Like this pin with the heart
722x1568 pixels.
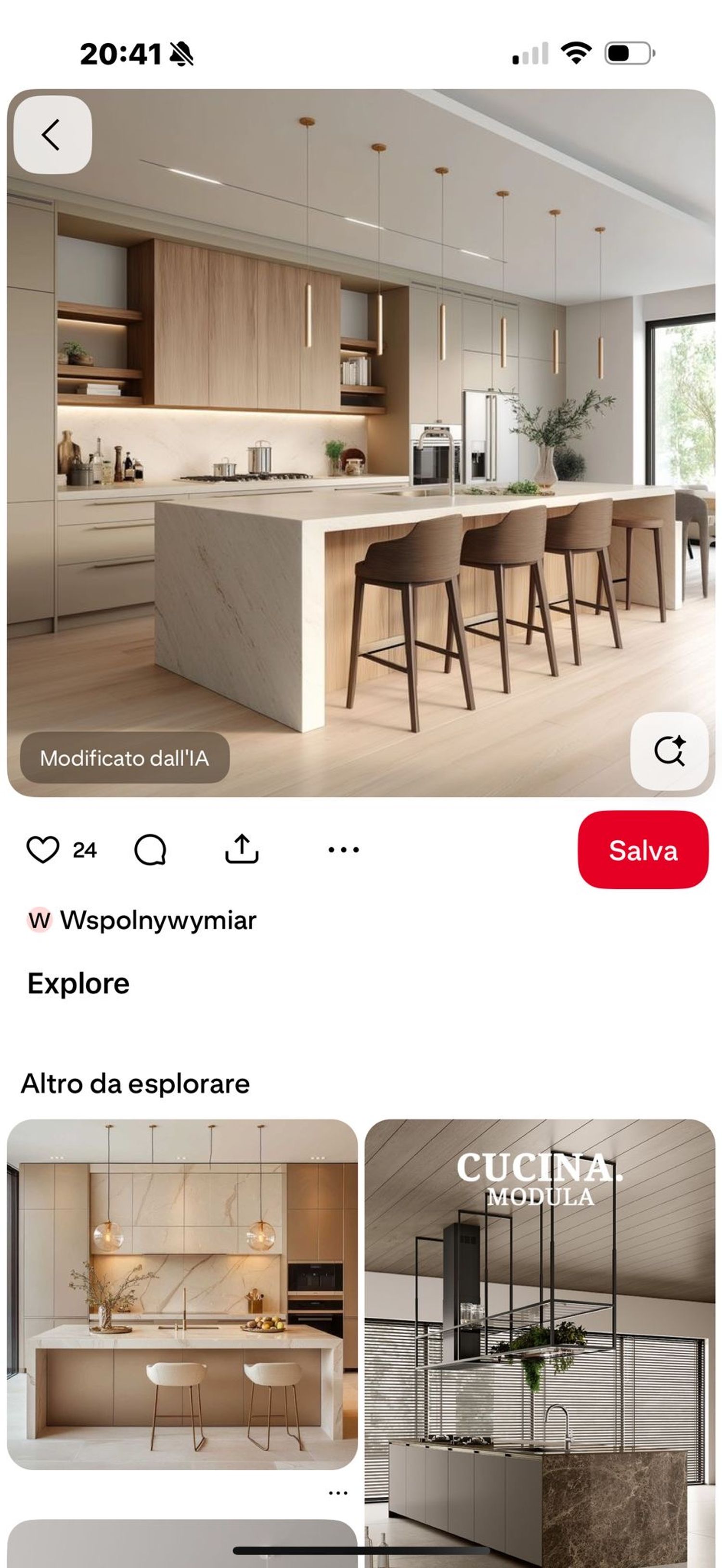tap(43, 849)
